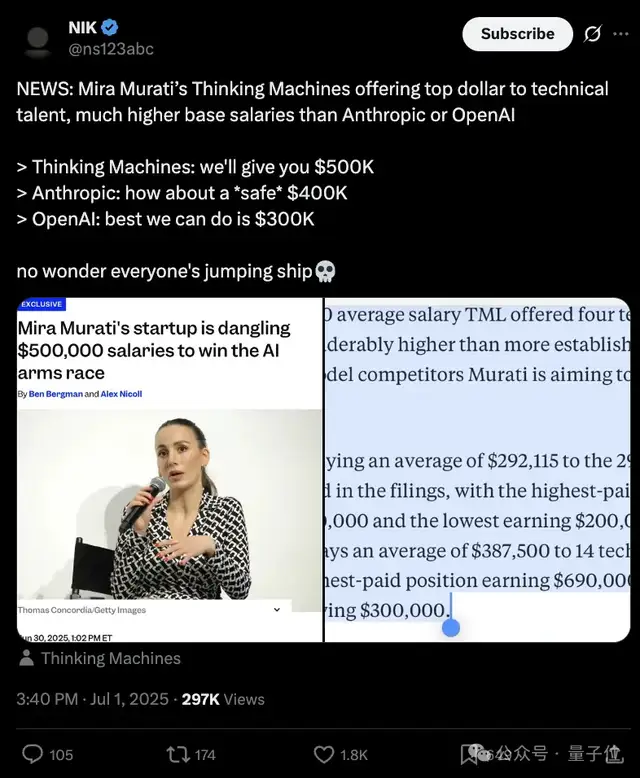Open the Mira Murati article image
The image size is (640, 778).
click(169, 469)
